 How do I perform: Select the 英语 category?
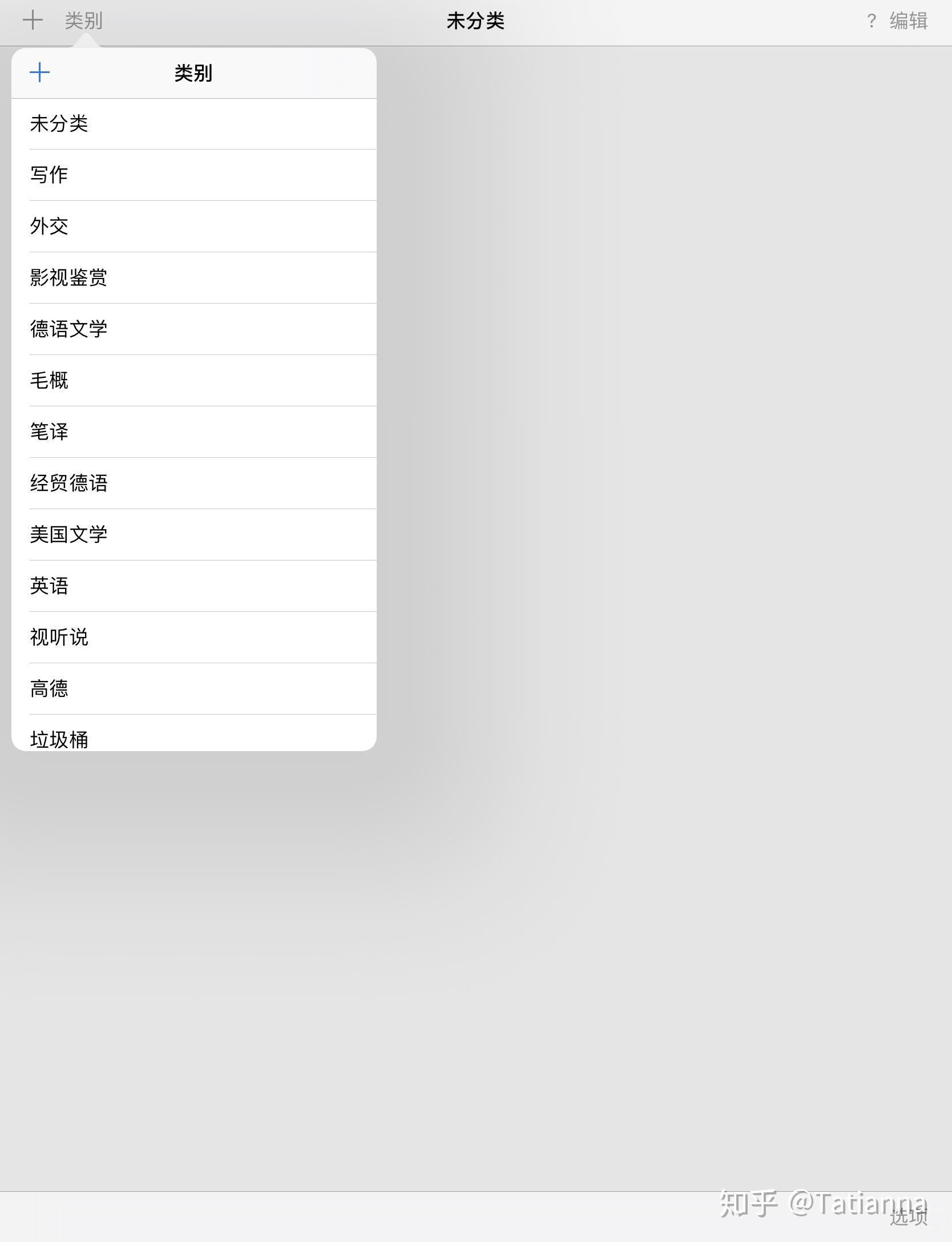tap(194, 586)
